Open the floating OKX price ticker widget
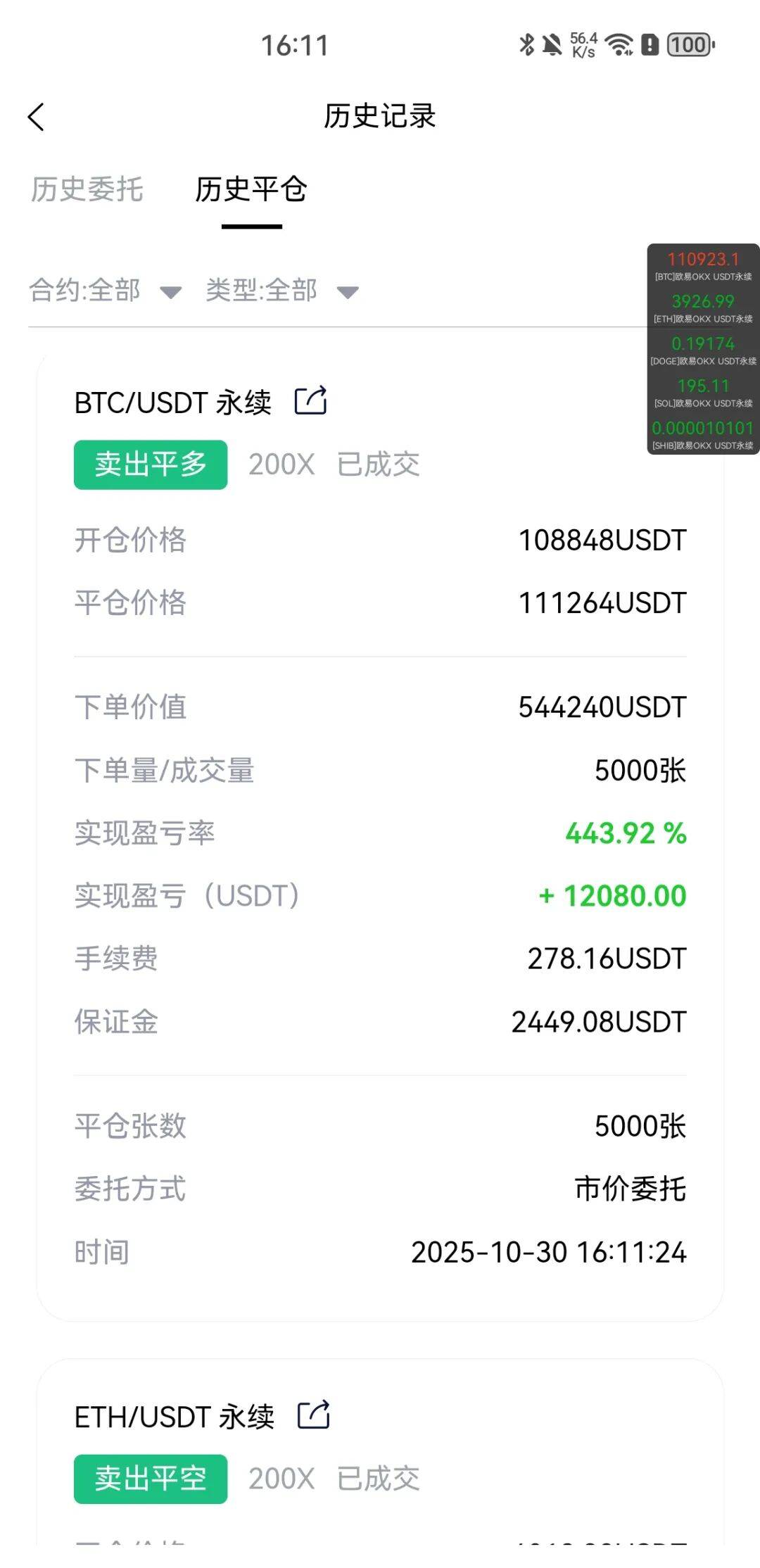 click(703, 349)
